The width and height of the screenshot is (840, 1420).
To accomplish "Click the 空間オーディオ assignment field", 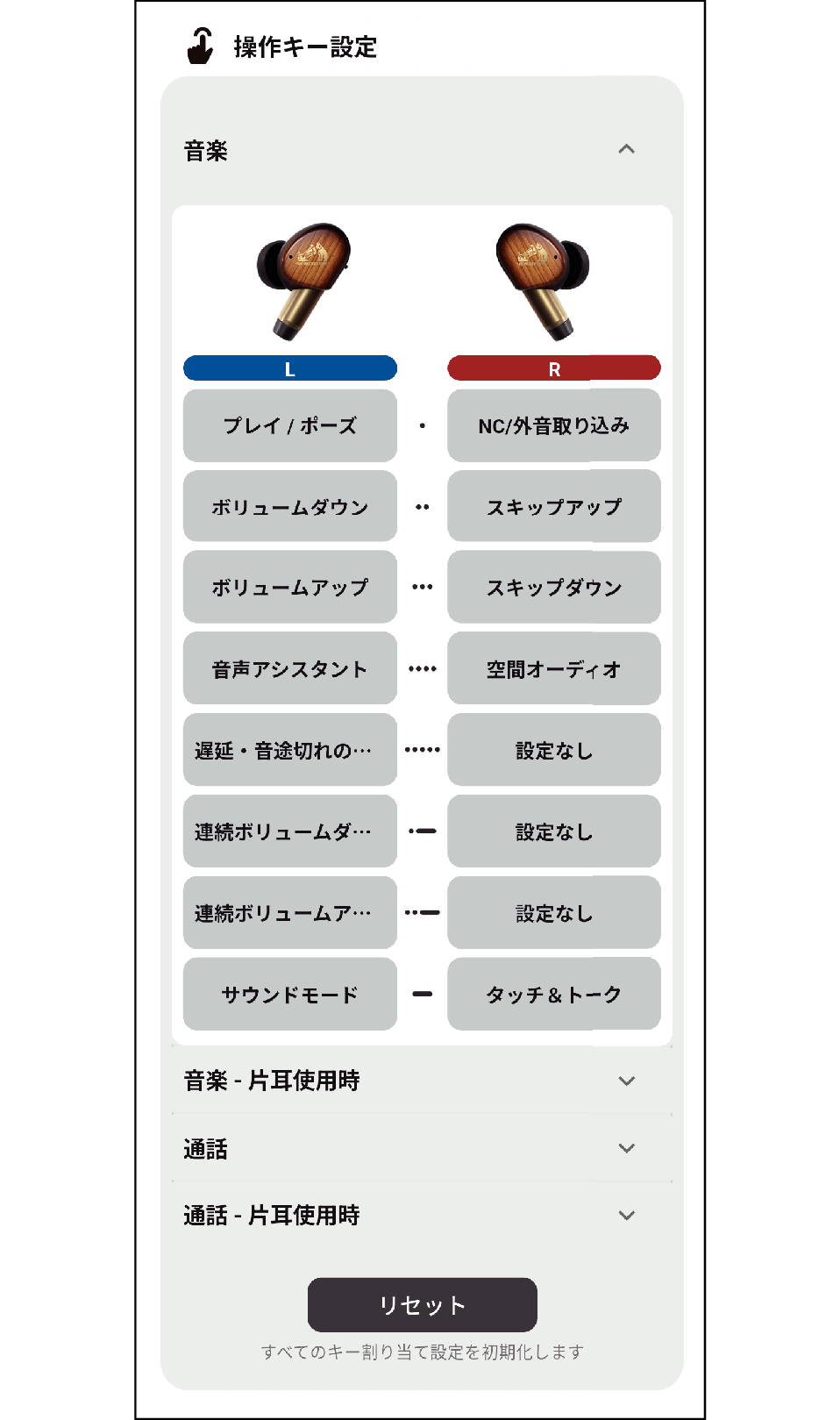I will pos(553,668).
